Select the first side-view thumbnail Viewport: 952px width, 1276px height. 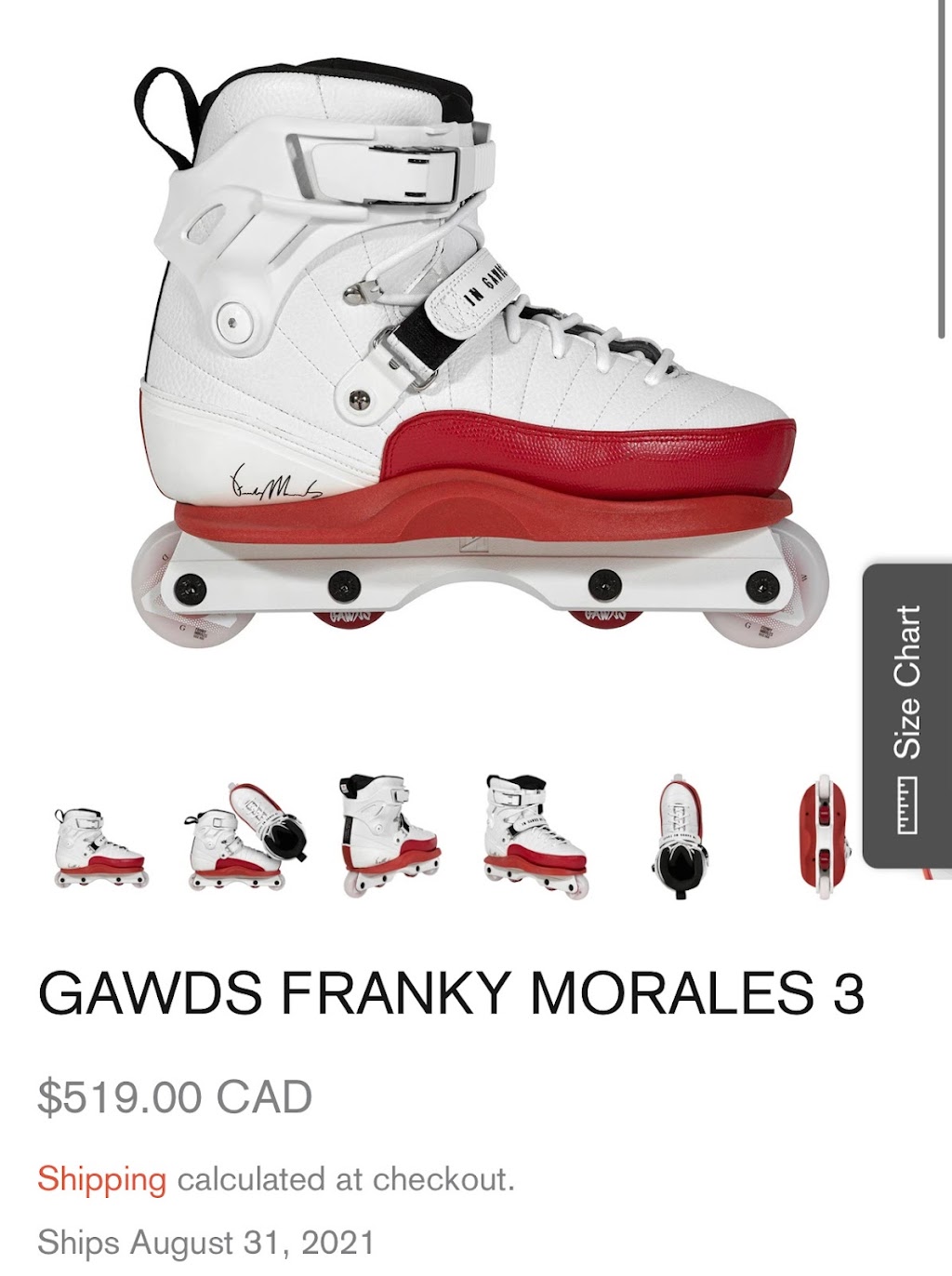tap(100, 849)
